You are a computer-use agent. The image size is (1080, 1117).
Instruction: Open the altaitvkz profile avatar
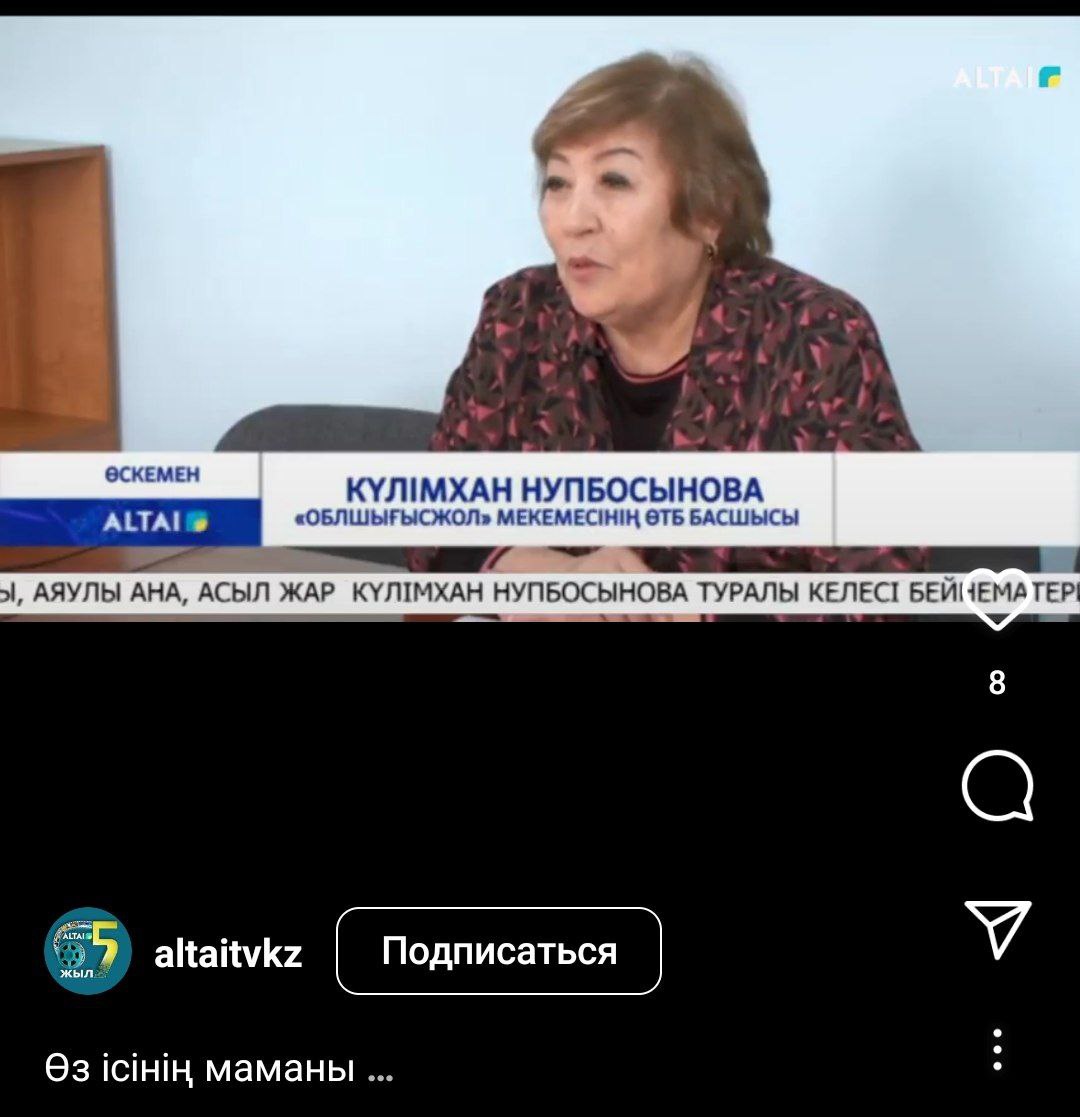point(88,951)
